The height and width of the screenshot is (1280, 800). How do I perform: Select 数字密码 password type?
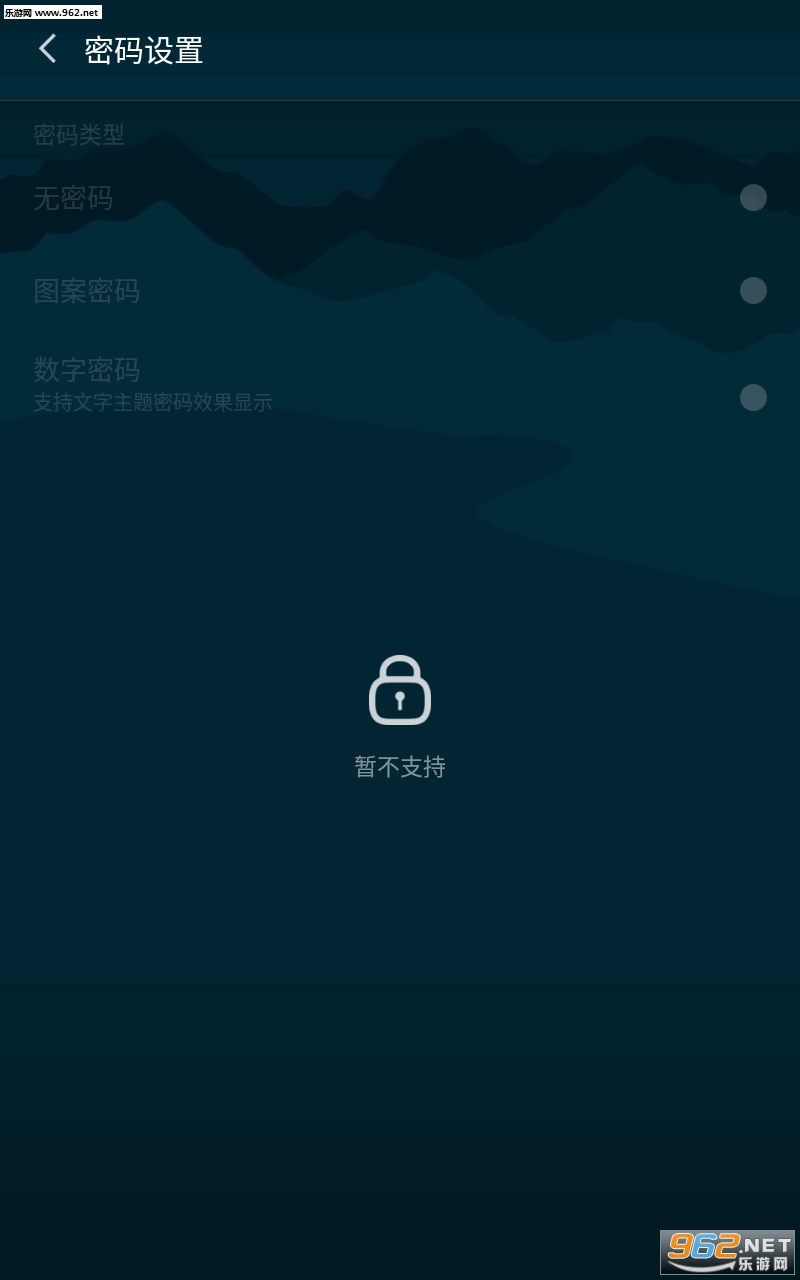click(752, 398)
